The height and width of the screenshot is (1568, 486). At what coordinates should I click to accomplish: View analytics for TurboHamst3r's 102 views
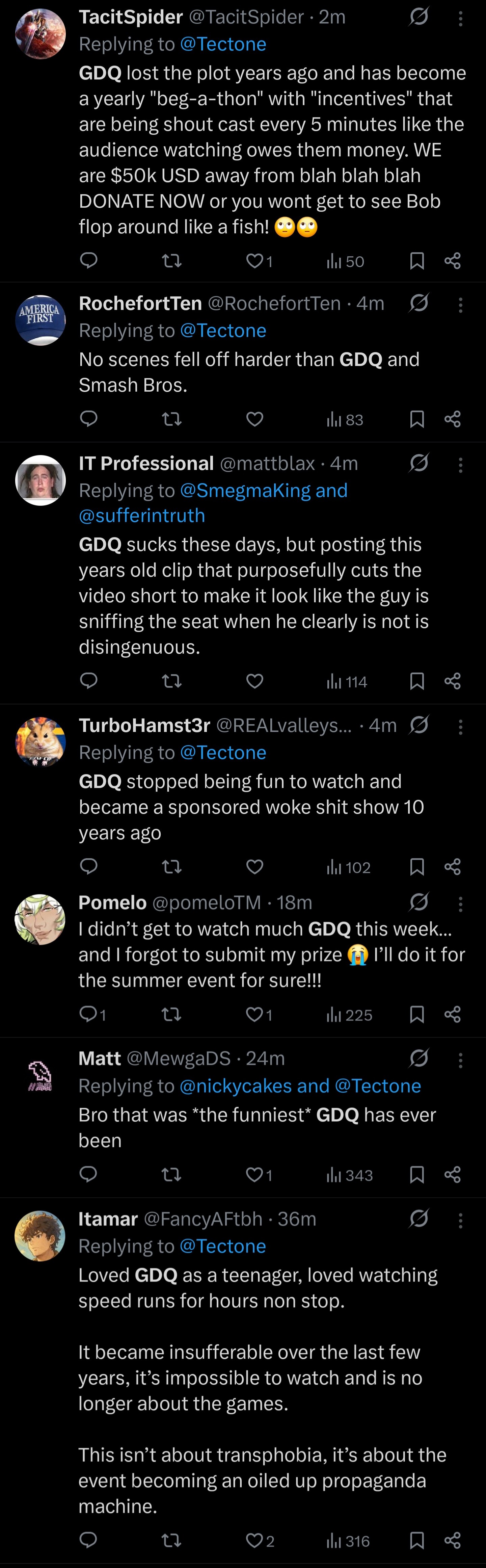[x=348, y=867]
